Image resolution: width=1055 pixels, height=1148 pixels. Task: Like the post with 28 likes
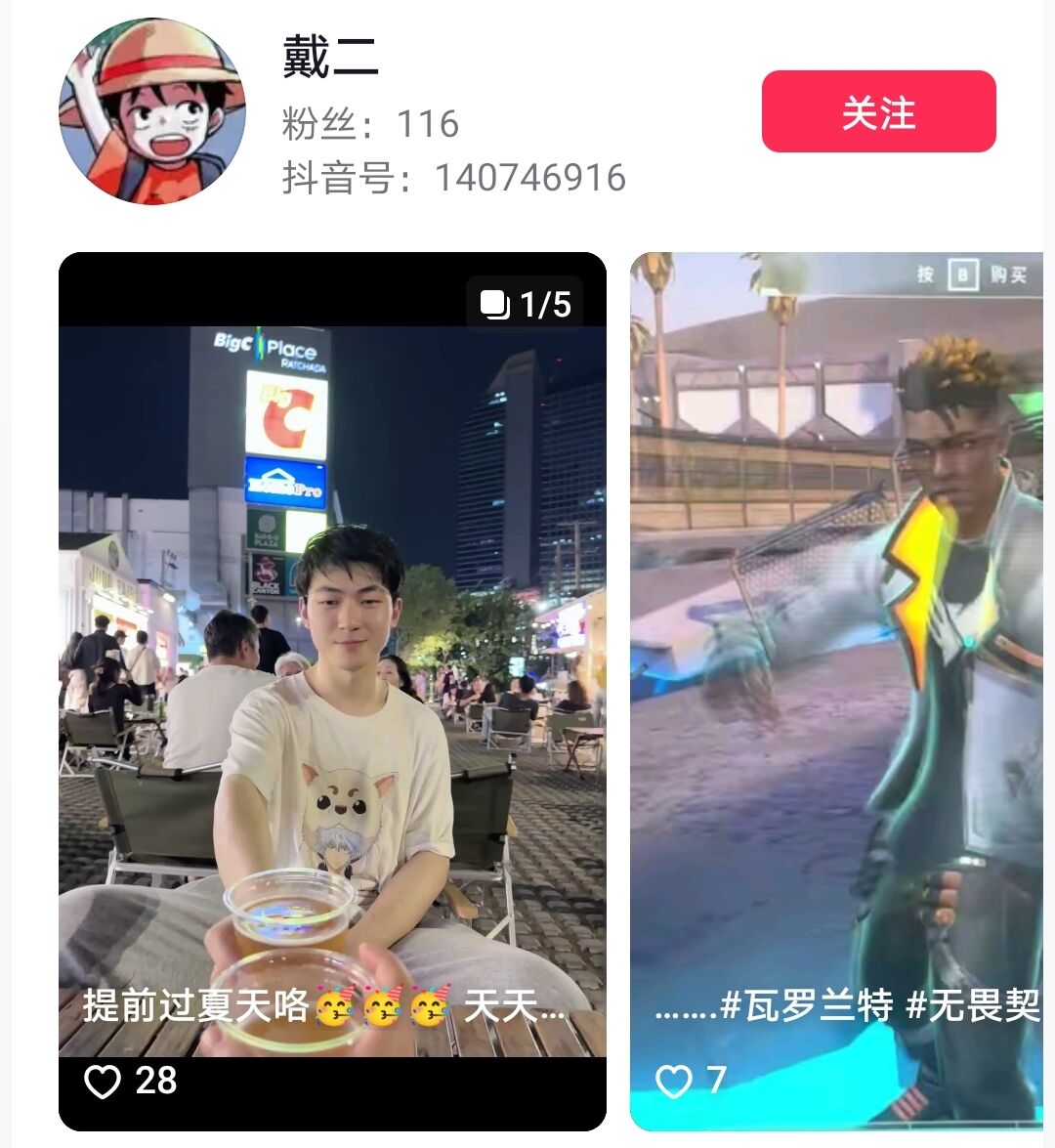coord(103,1082)
